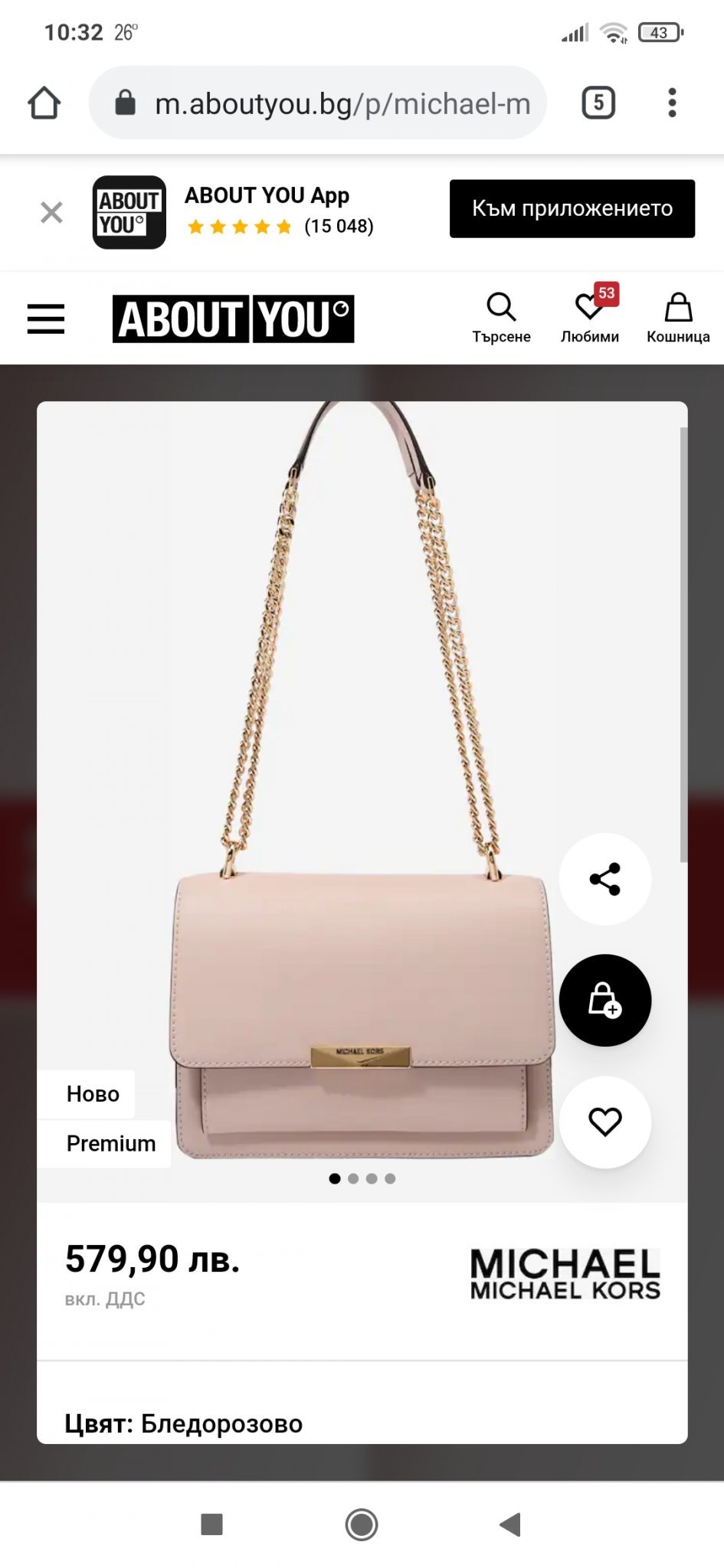Go to the browser home page

44,103
